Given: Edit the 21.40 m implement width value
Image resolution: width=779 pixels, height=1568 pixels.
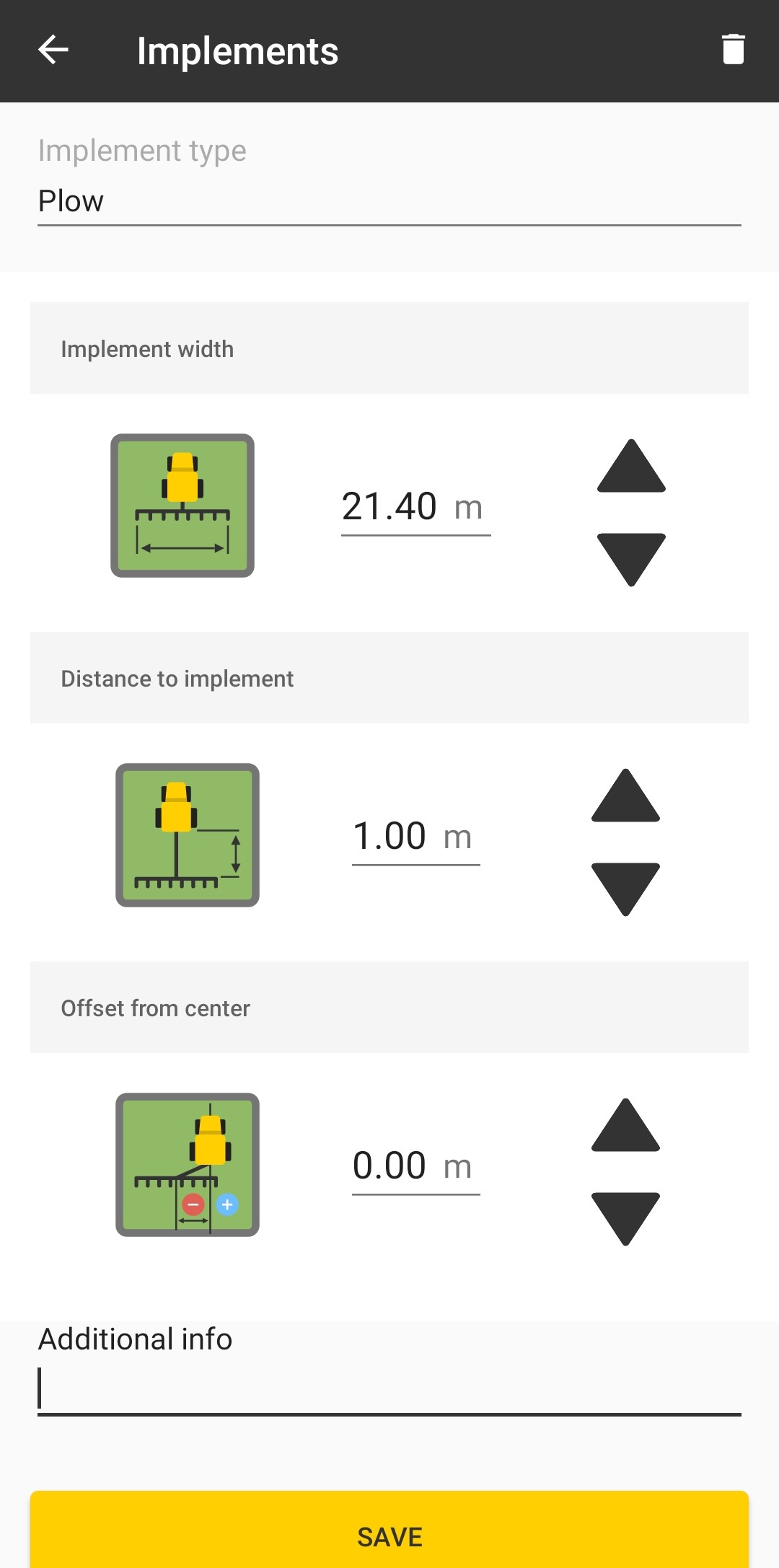Looking at the screenshot, I should click(x=390, y=506).
